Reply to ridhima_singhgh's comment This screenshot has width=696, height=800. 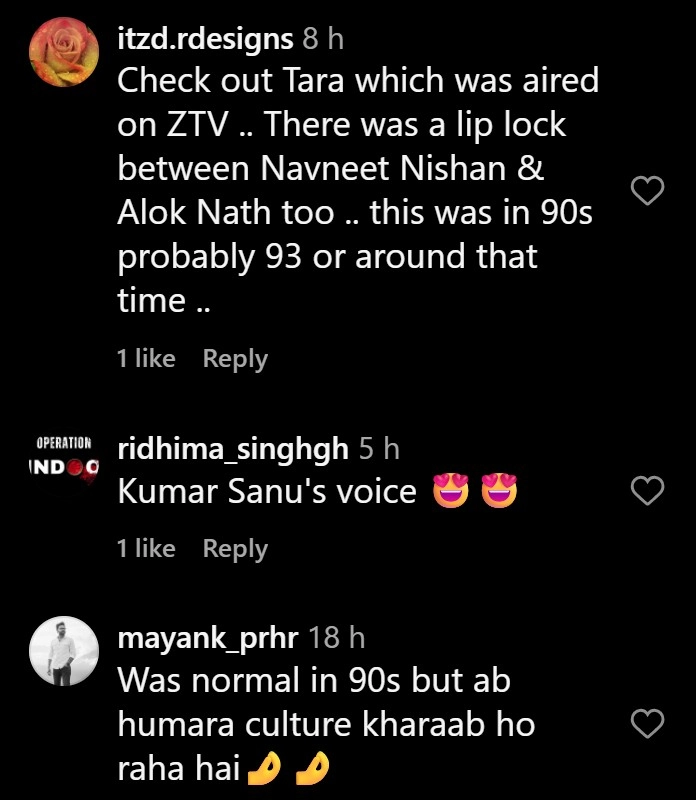pos(235,549)
